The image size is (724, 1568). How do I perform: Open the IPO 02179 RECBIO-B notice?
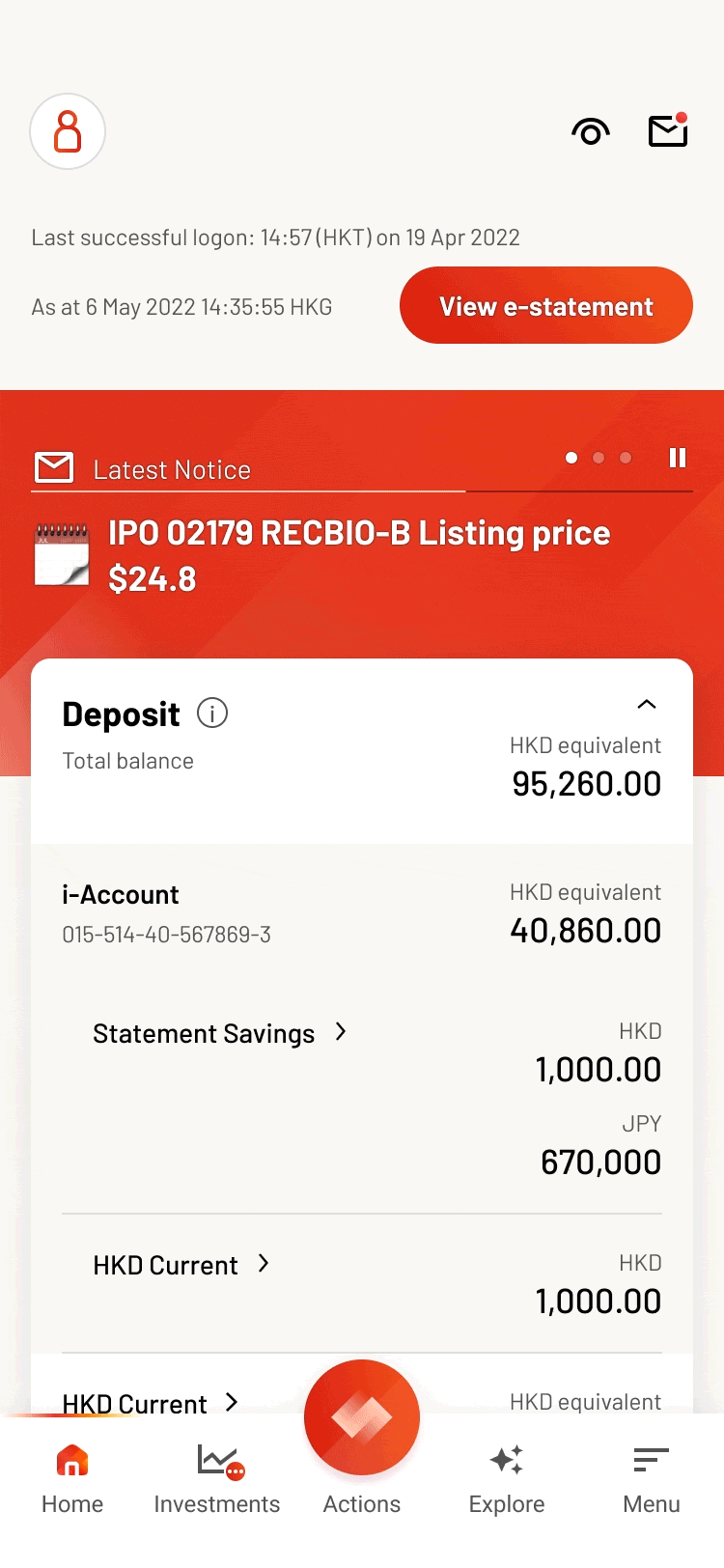tap(359, 556)
